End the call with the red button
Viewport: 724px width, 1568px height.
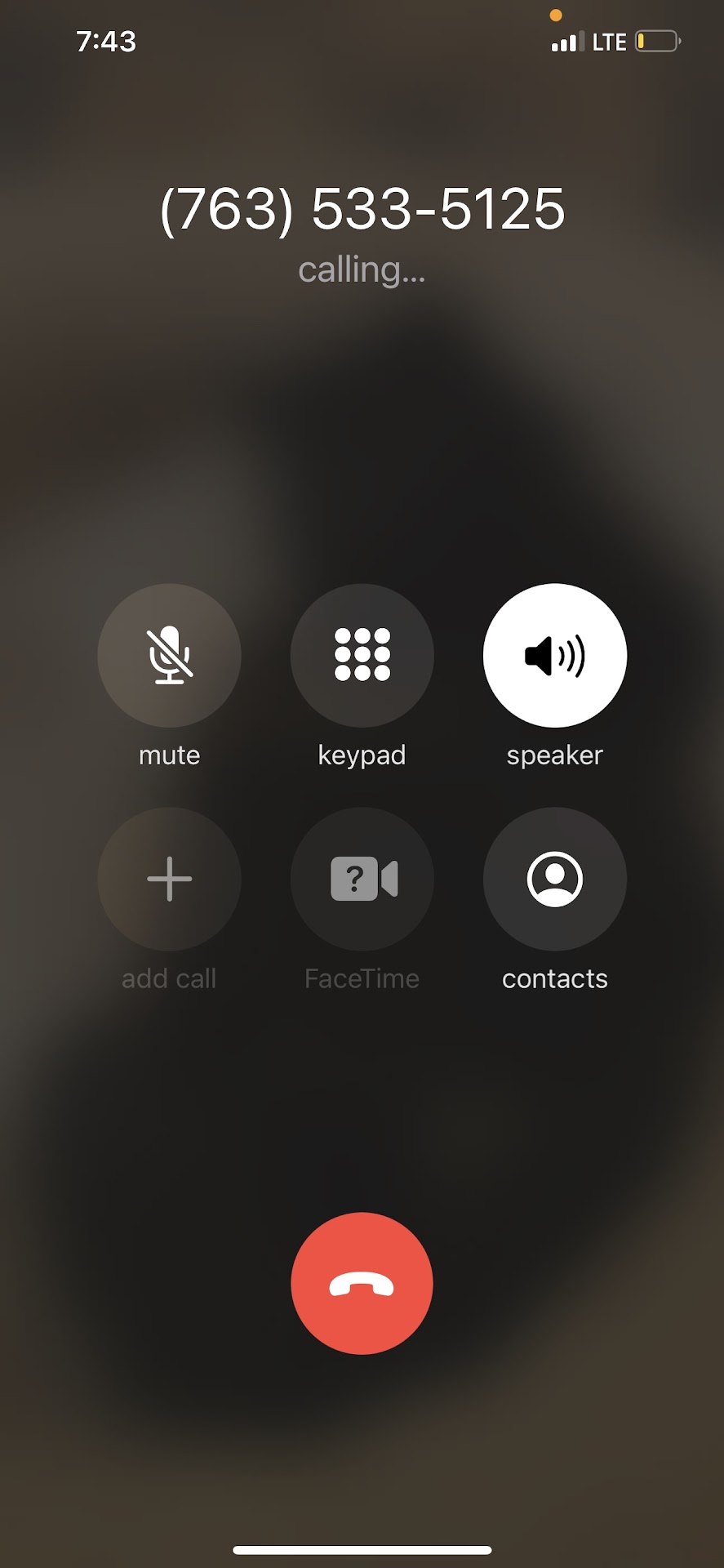click(362, 1283)
